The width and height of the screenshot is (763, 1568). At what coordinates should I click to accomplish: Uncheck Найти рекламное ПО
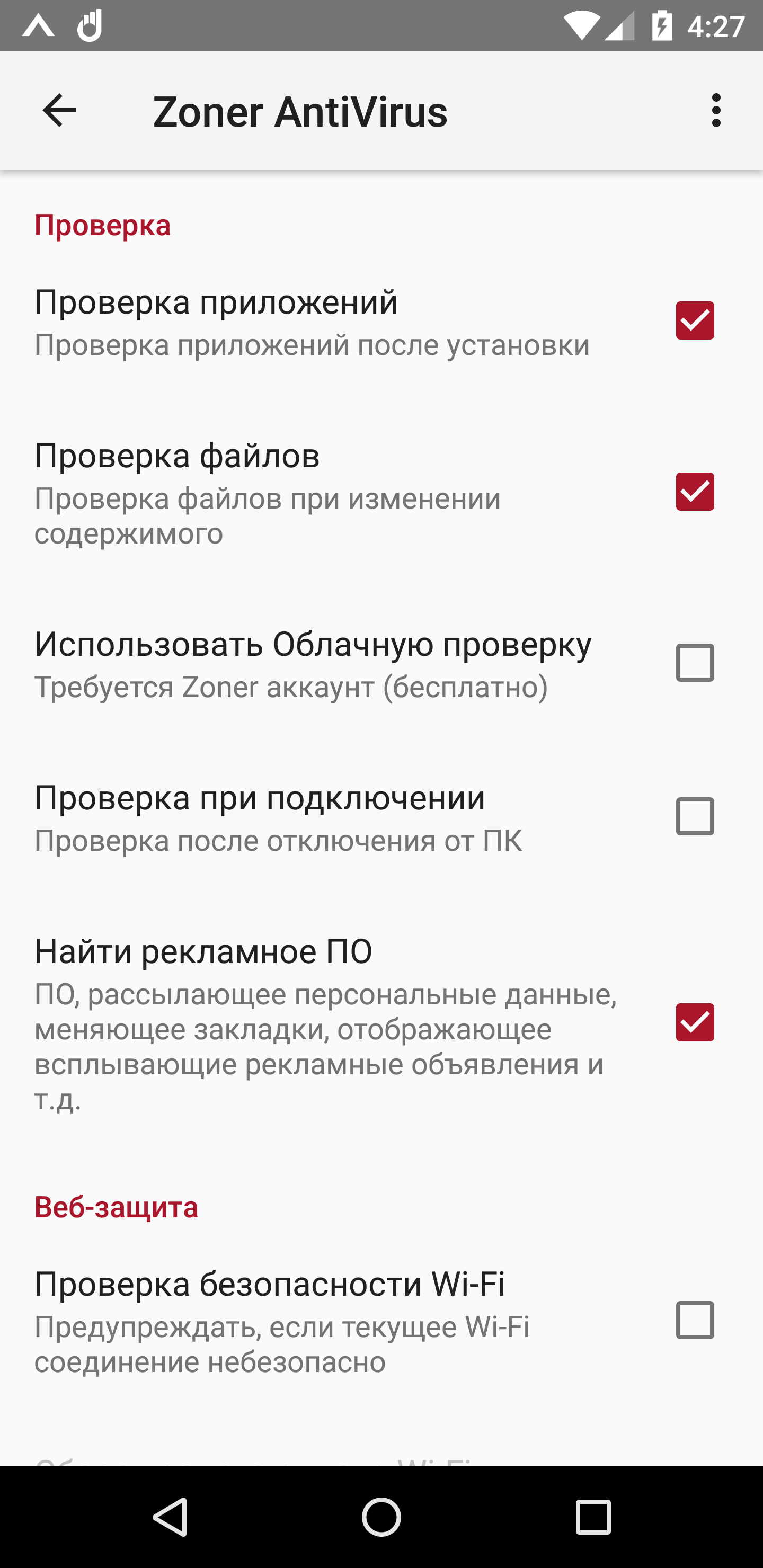pyautogui.click(x=694, y=1022)
